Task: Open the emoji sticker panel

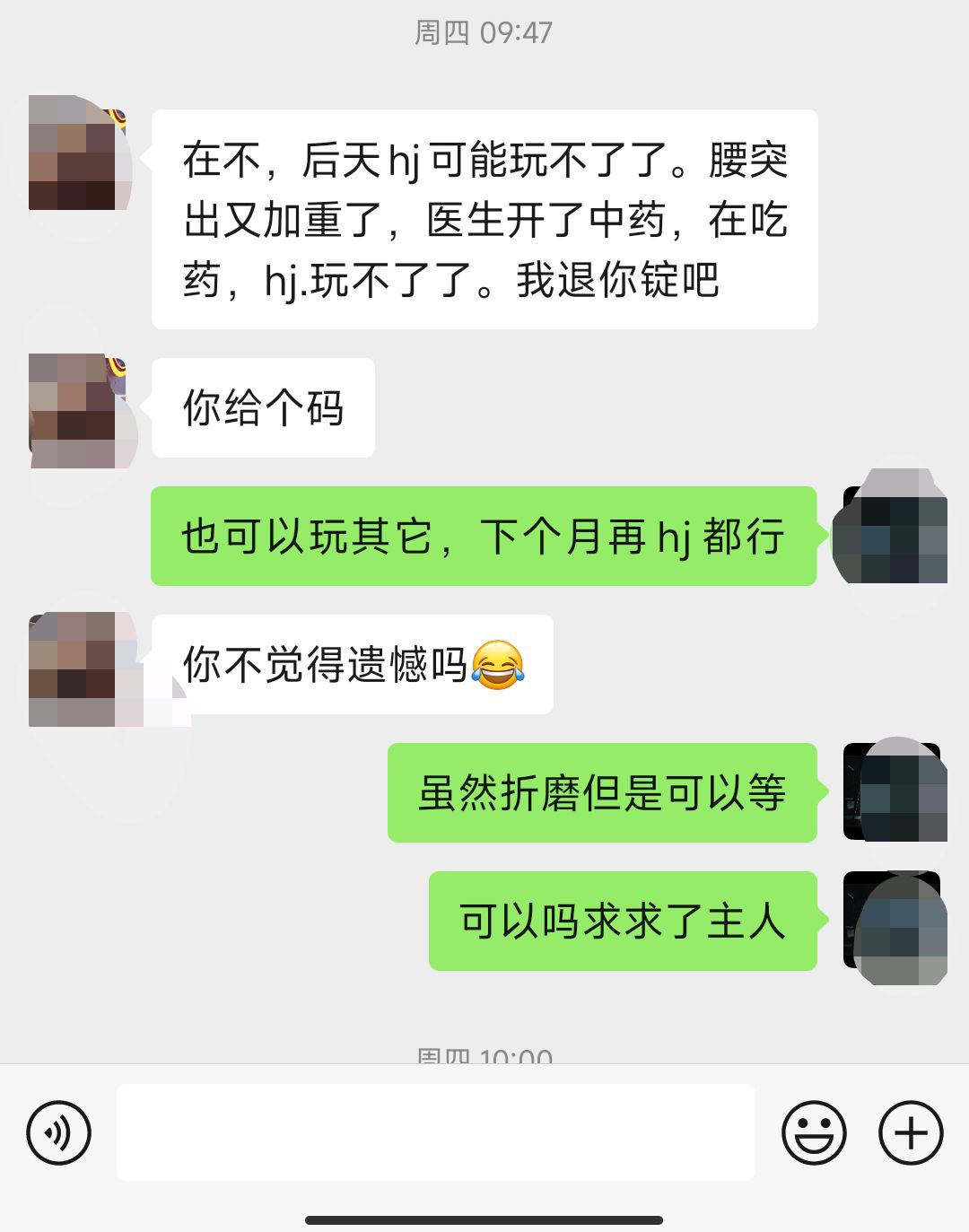Action: point(814,1132)
